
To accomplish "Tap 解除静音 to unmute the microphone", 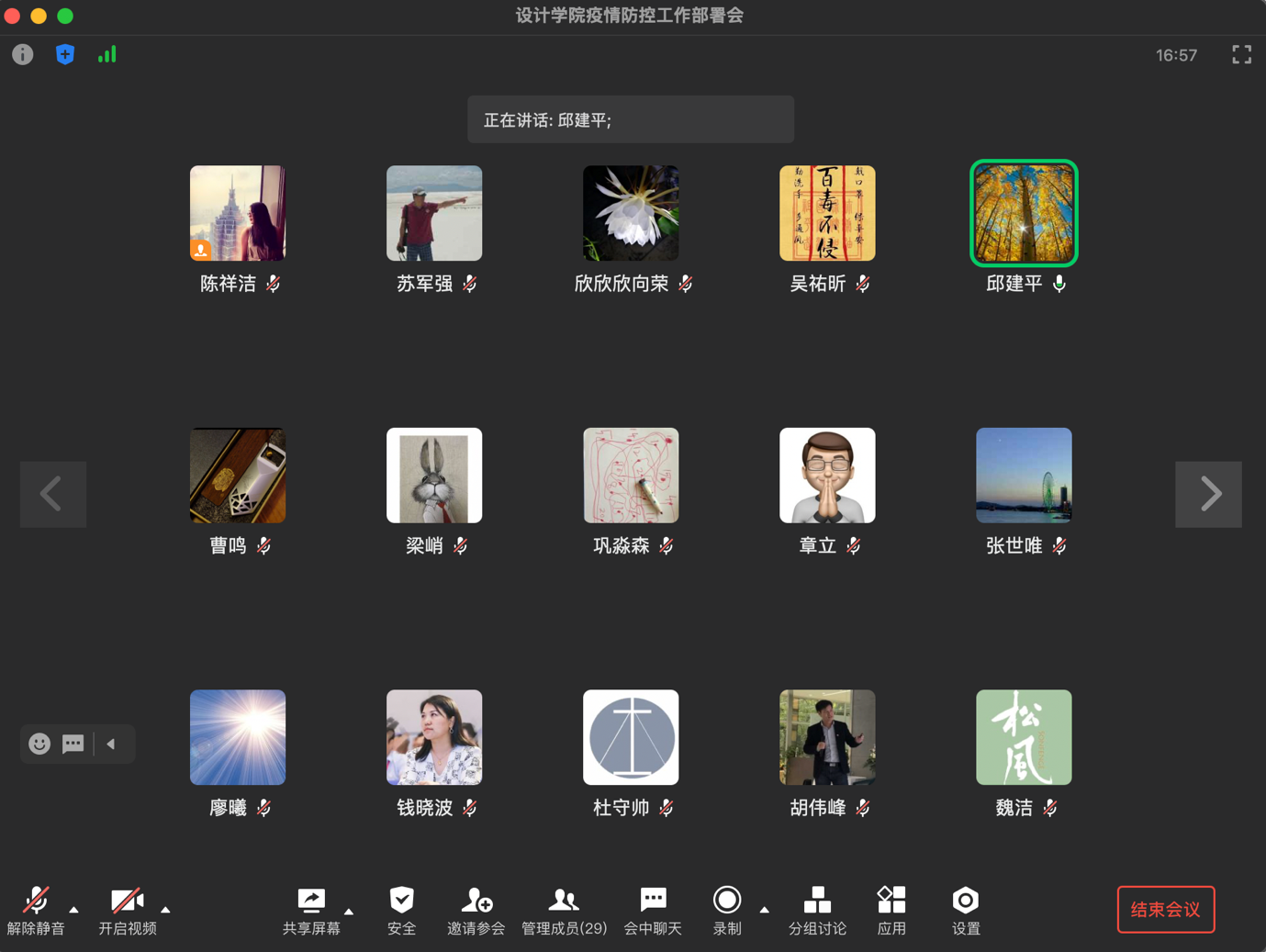I will (x=36, y=909).
